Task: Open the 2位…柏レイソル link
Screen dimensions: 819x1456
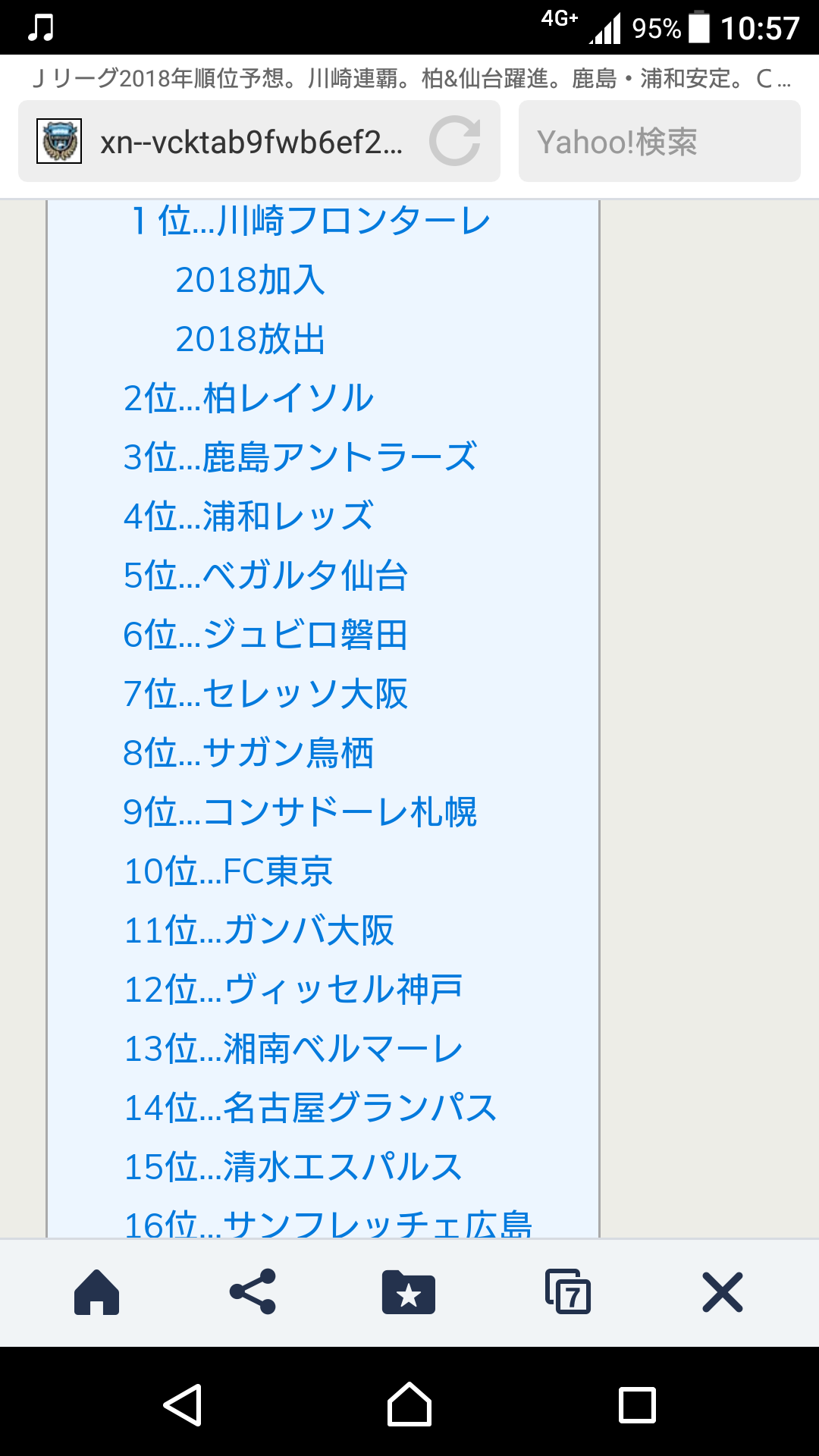Action: pyautogui.click(x=248, y=398)
